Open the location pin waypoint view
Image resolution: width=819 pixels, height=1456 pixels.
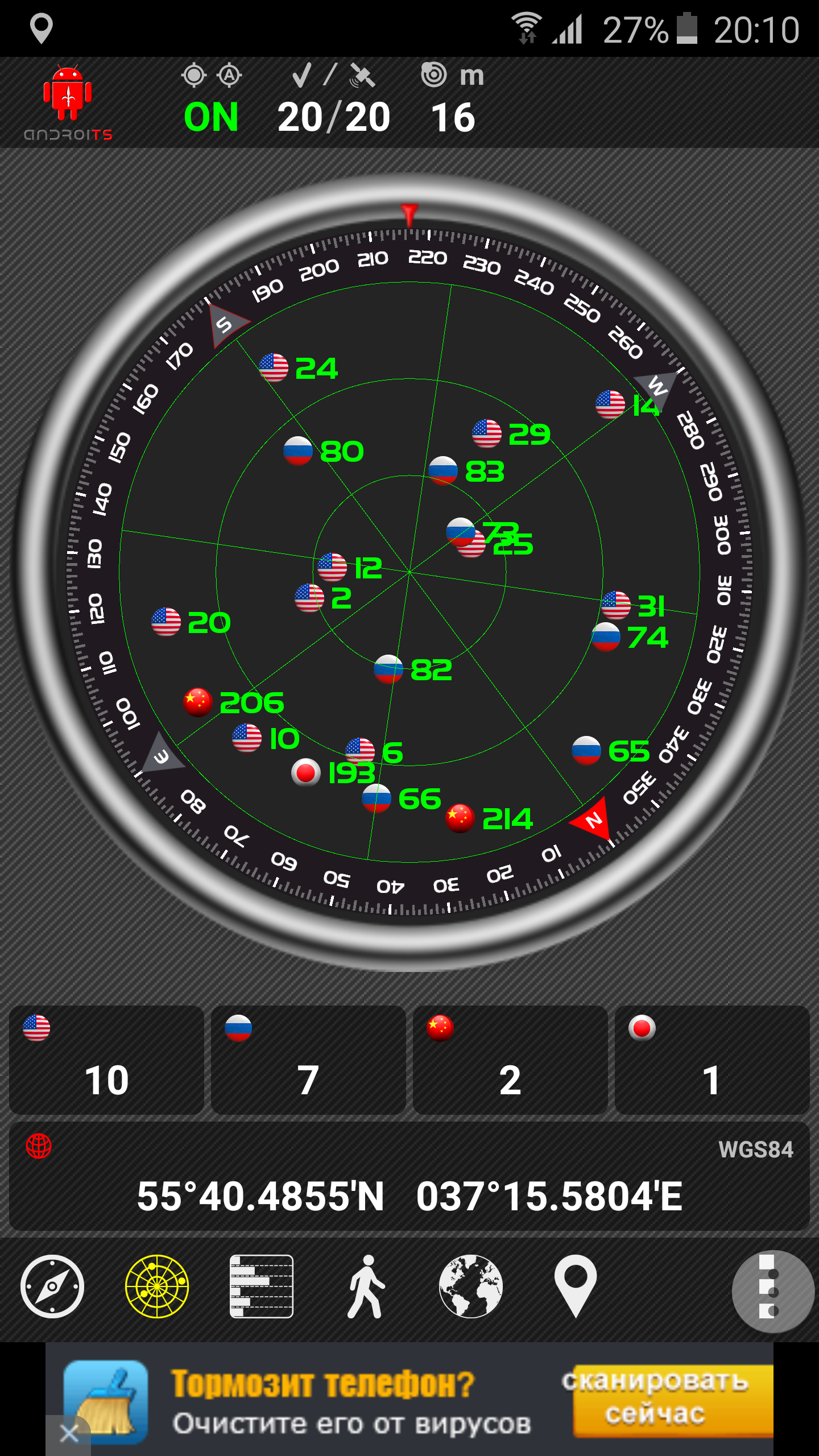576,1287
